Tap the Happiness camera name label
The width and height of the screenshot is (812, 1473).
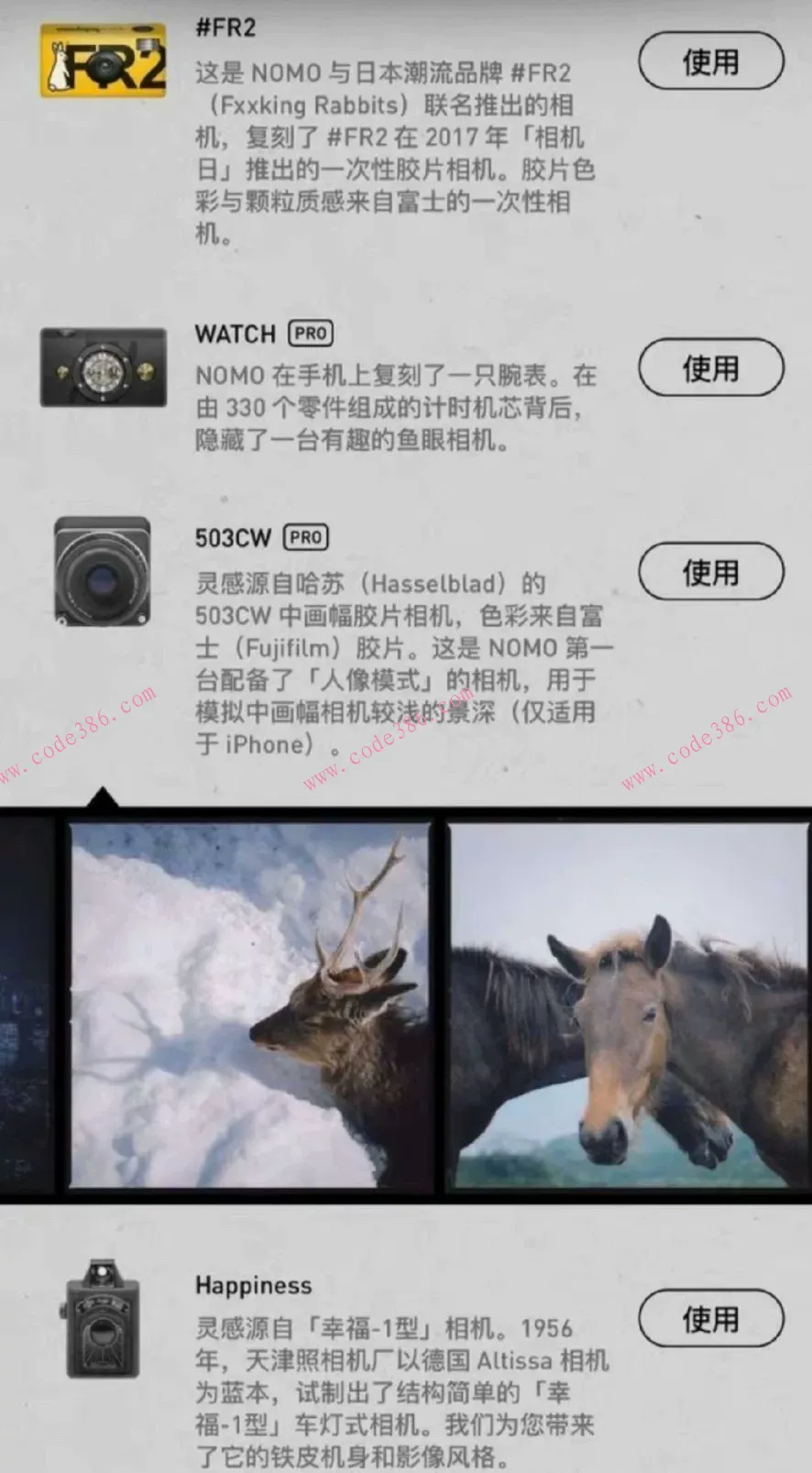[255, 1286]
